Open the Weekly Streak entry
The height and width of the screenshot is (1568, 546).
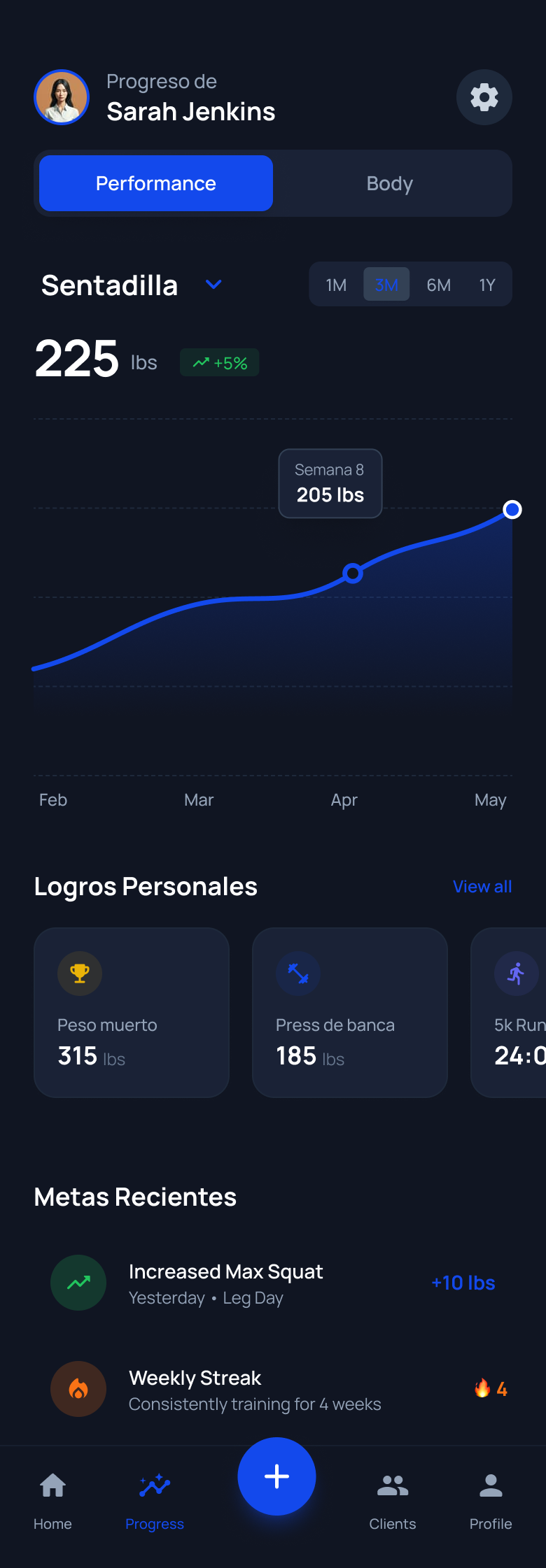pyautogui.click(x=273, y=1389)
